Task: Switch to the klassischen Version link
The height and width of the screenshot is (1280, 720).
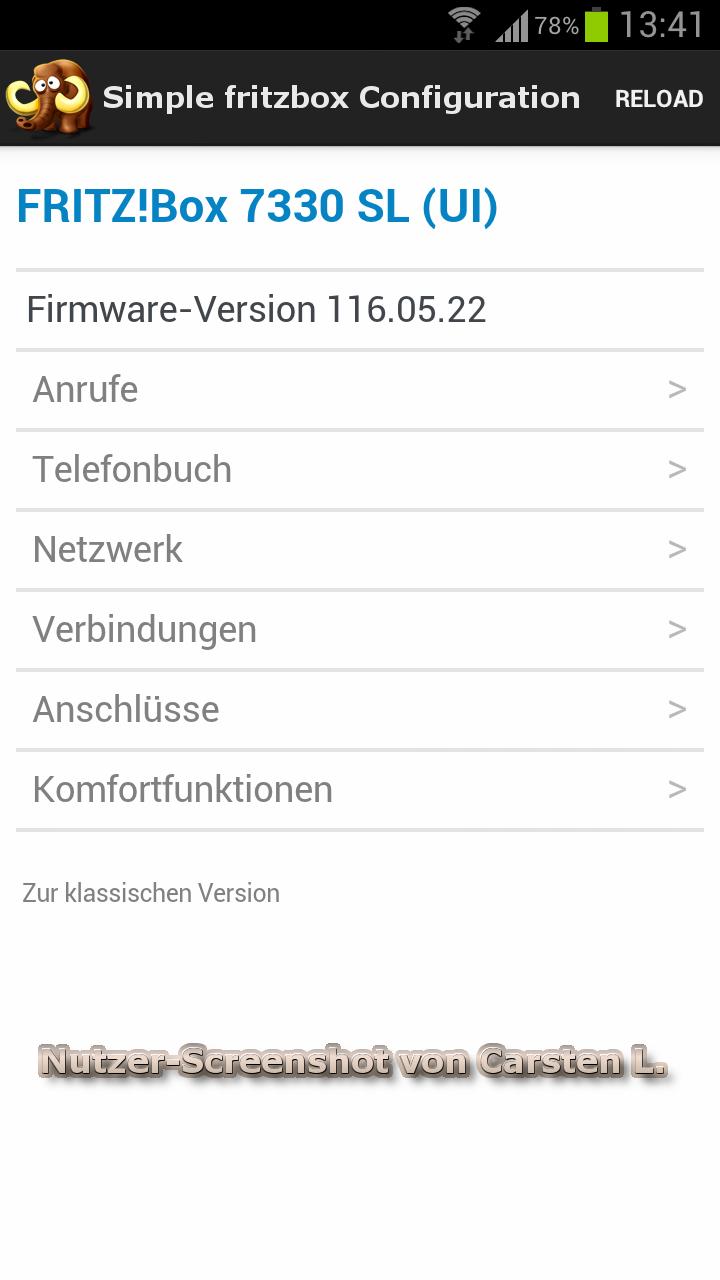Action: [x=151, y=893]
